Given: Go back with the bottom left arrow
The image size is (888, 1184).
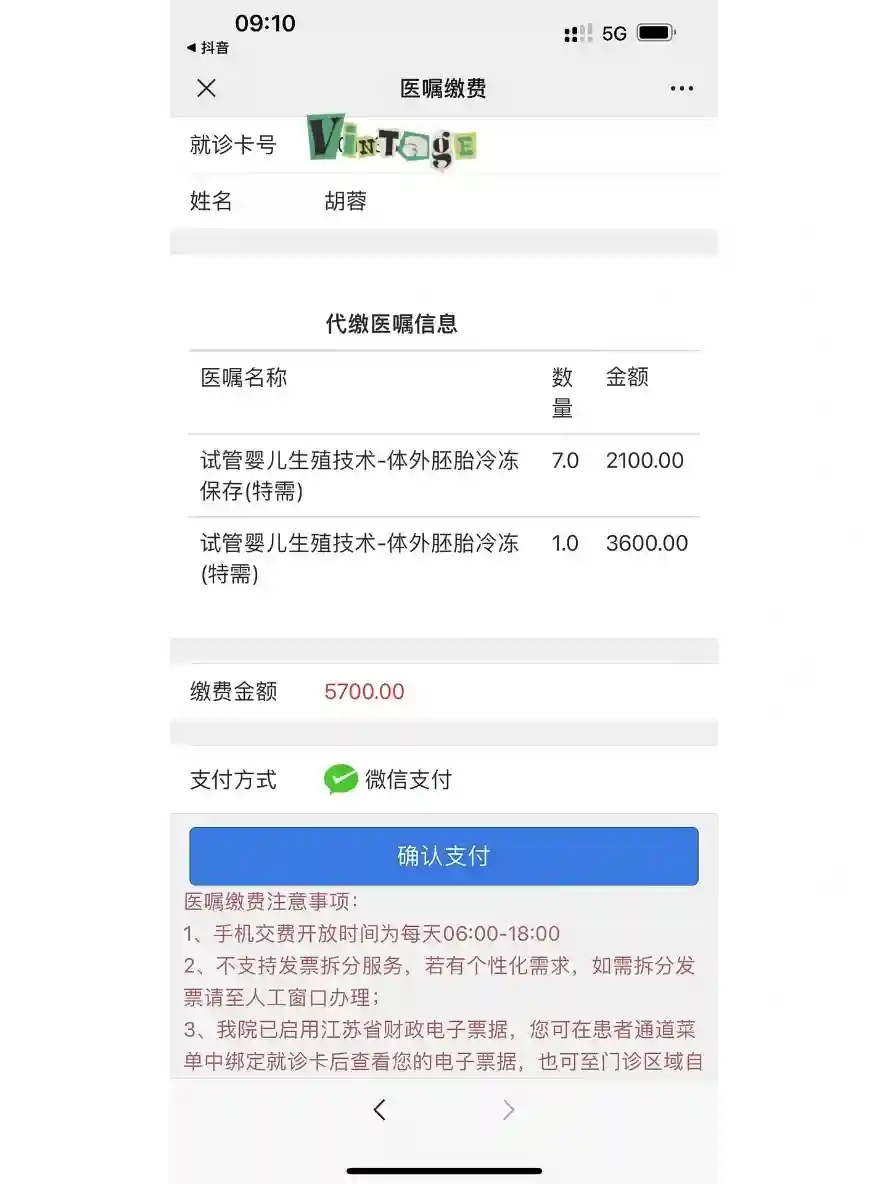Looking at the screenshot, I should point(380,1109).
